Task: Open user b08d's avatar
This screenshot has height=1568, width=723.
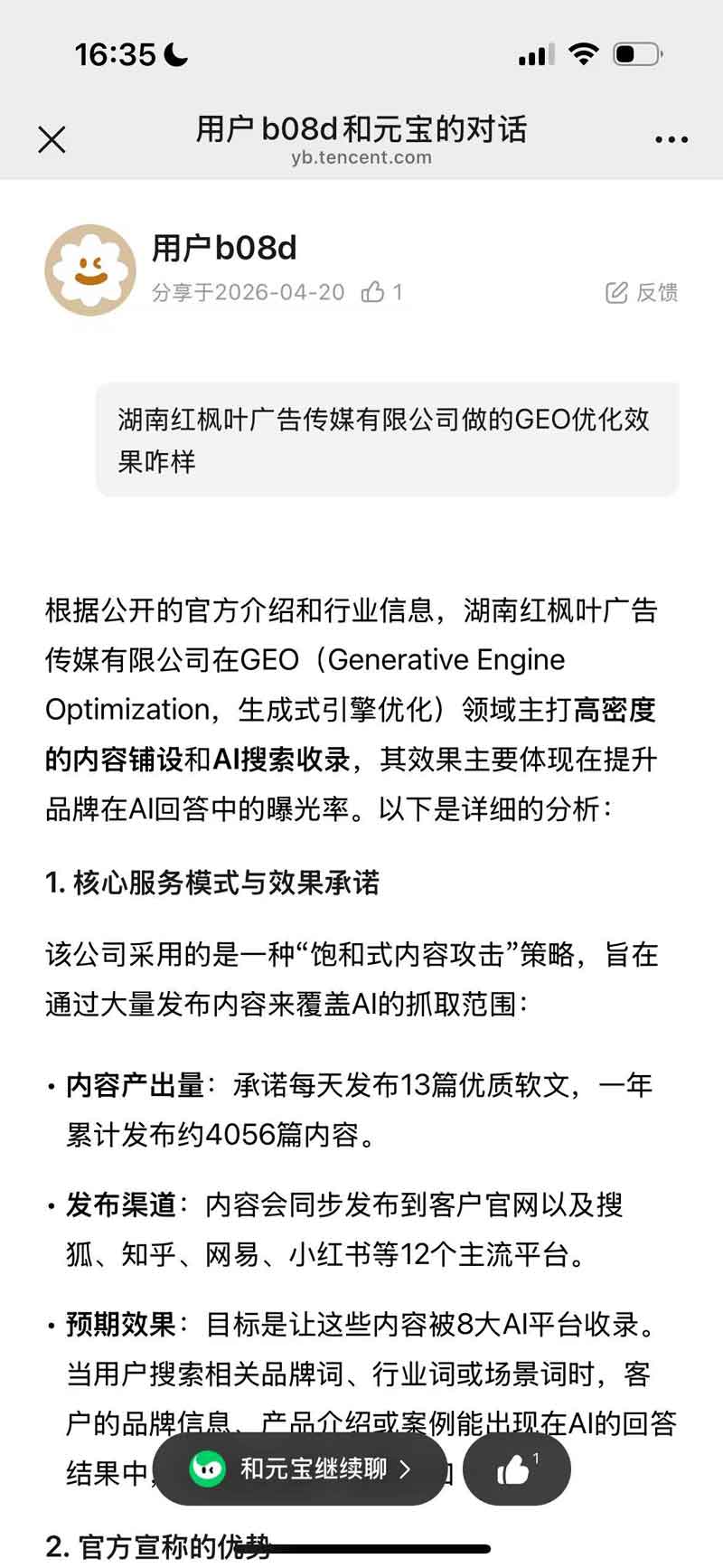Action: click(x=90, y=269)
